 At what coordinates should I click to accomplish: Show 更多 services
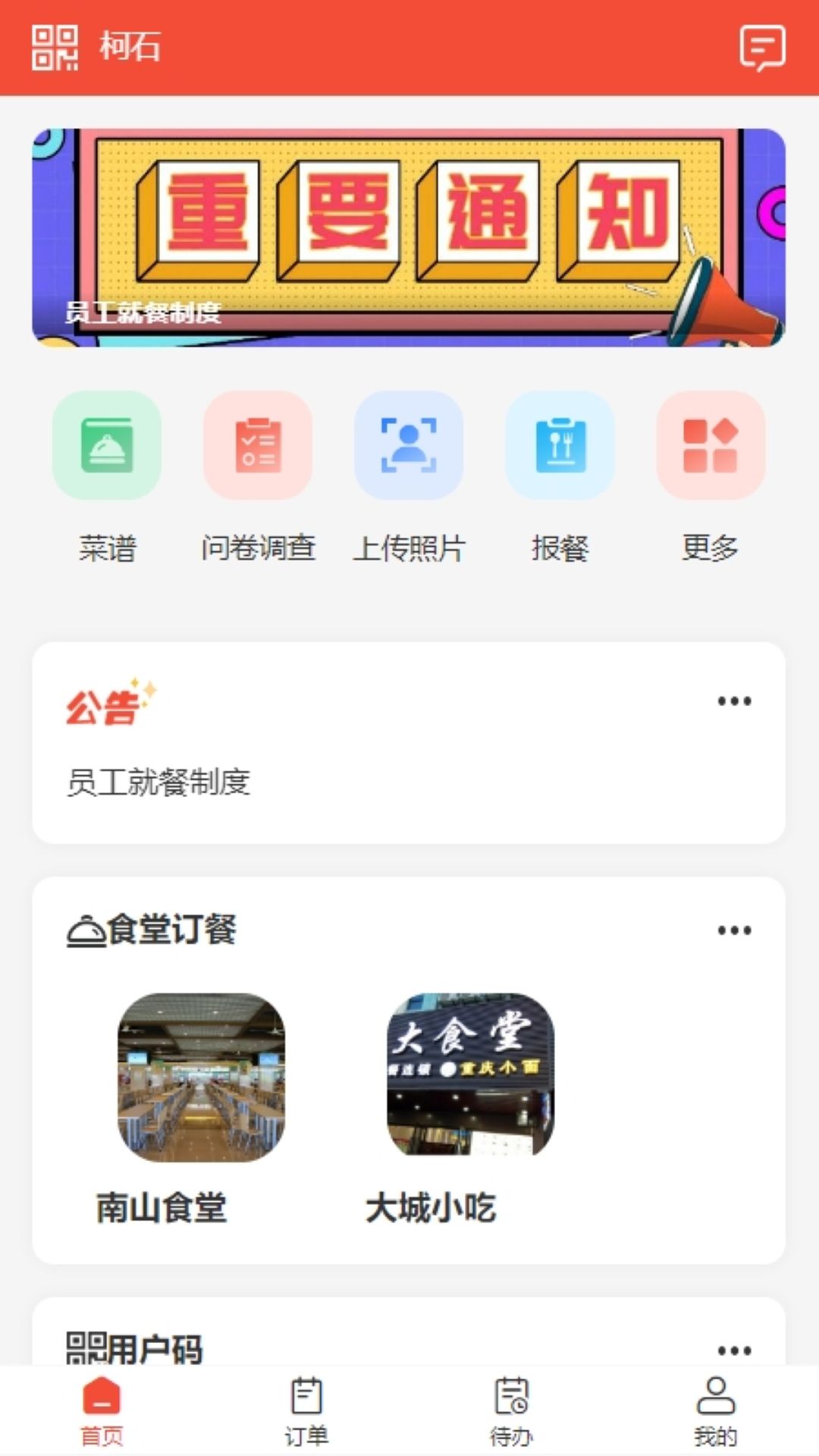pos(711,446)
